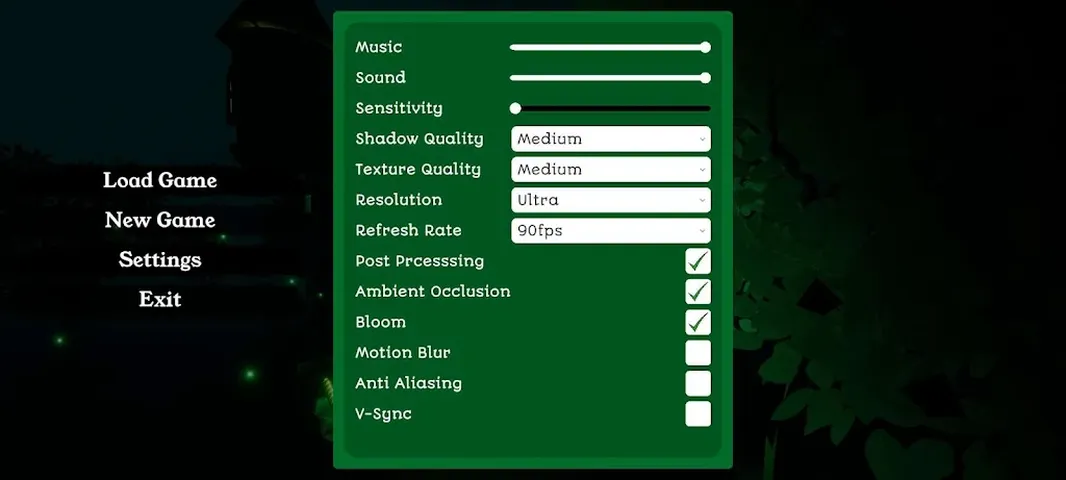Uncheck the Post Processing checkbox
Image resolution: width=1066 pixels, height=480 pixels.
698,261
